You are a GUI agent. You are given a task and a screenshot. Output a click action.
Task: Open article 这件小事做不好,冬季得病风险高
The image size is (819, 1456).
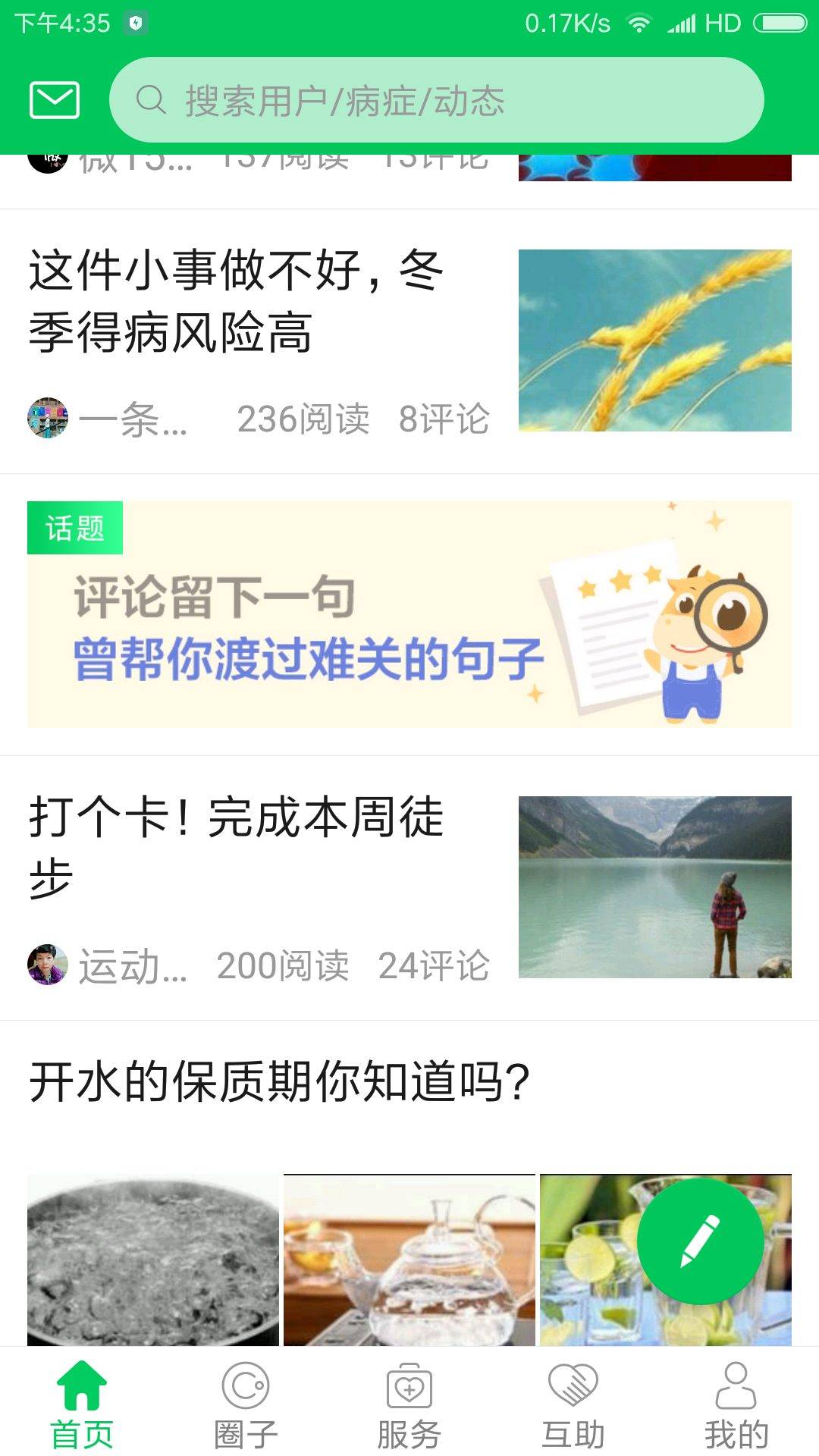(x=237, y=301)
